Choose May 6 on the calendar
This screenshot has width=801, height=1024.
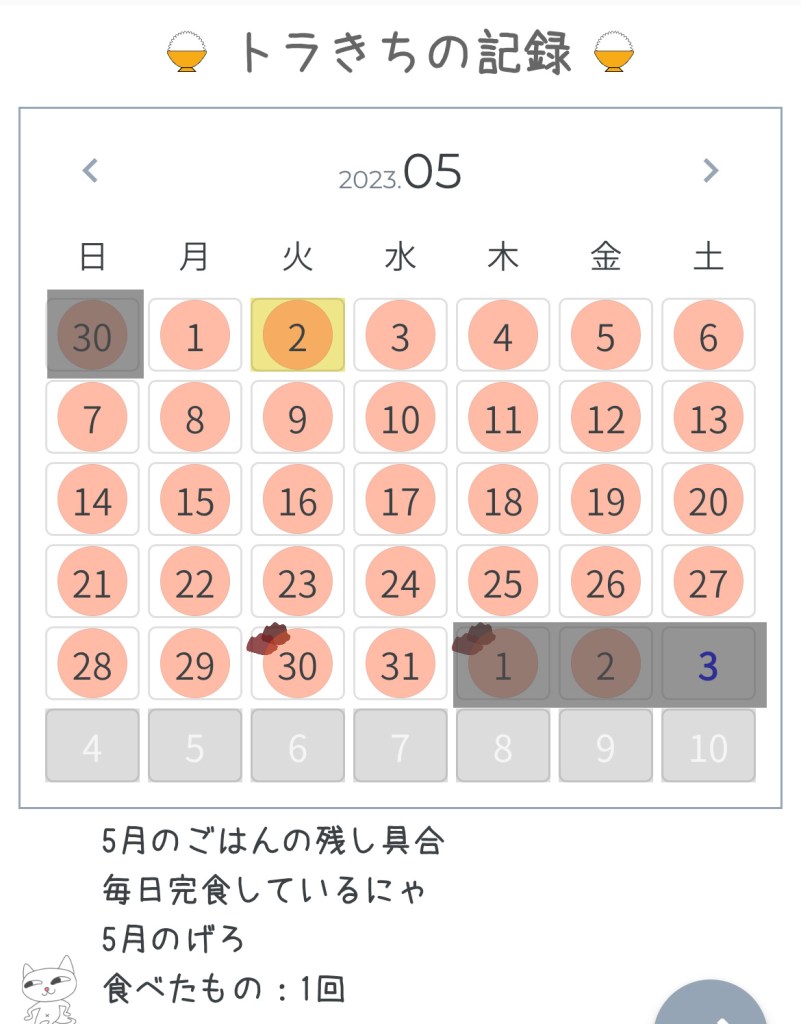(x=708, y=336)
